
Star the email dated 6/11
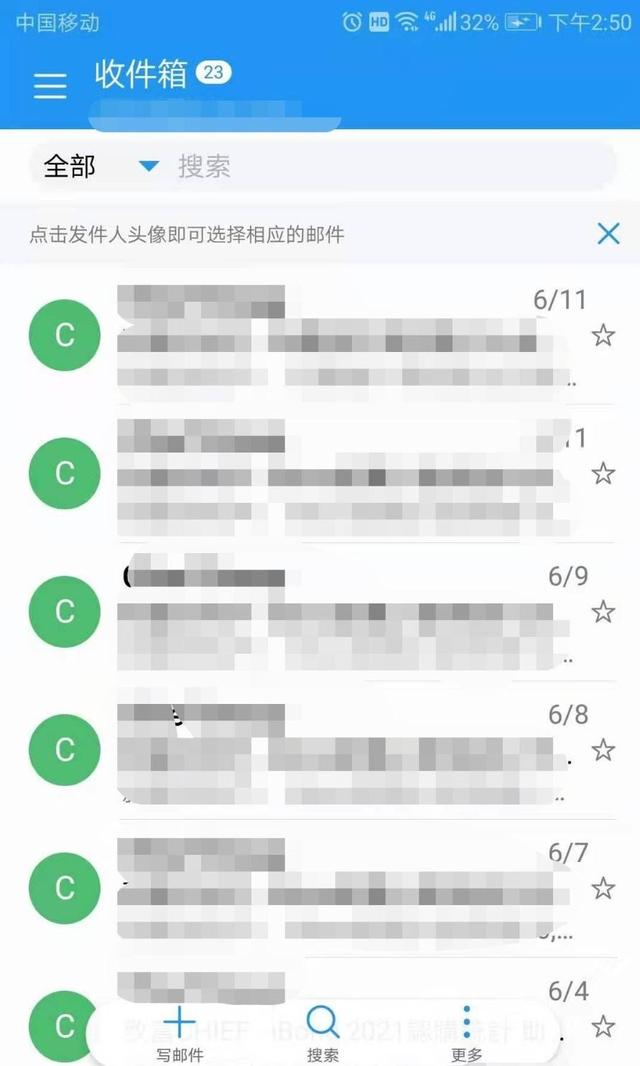[x=603, y=335]
